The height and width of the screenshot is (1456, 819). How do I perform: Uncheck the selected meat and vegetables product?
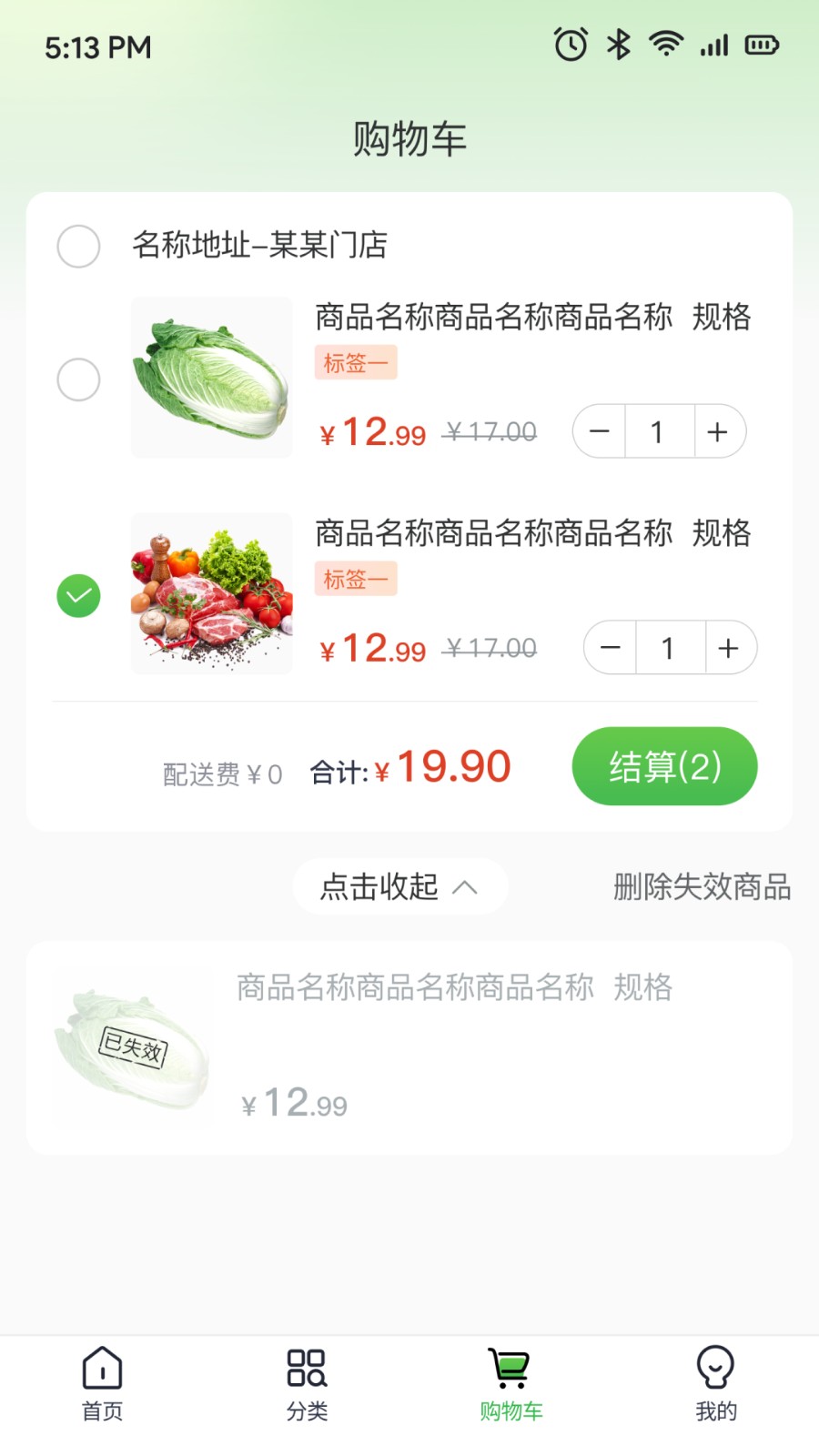point(78,596)
